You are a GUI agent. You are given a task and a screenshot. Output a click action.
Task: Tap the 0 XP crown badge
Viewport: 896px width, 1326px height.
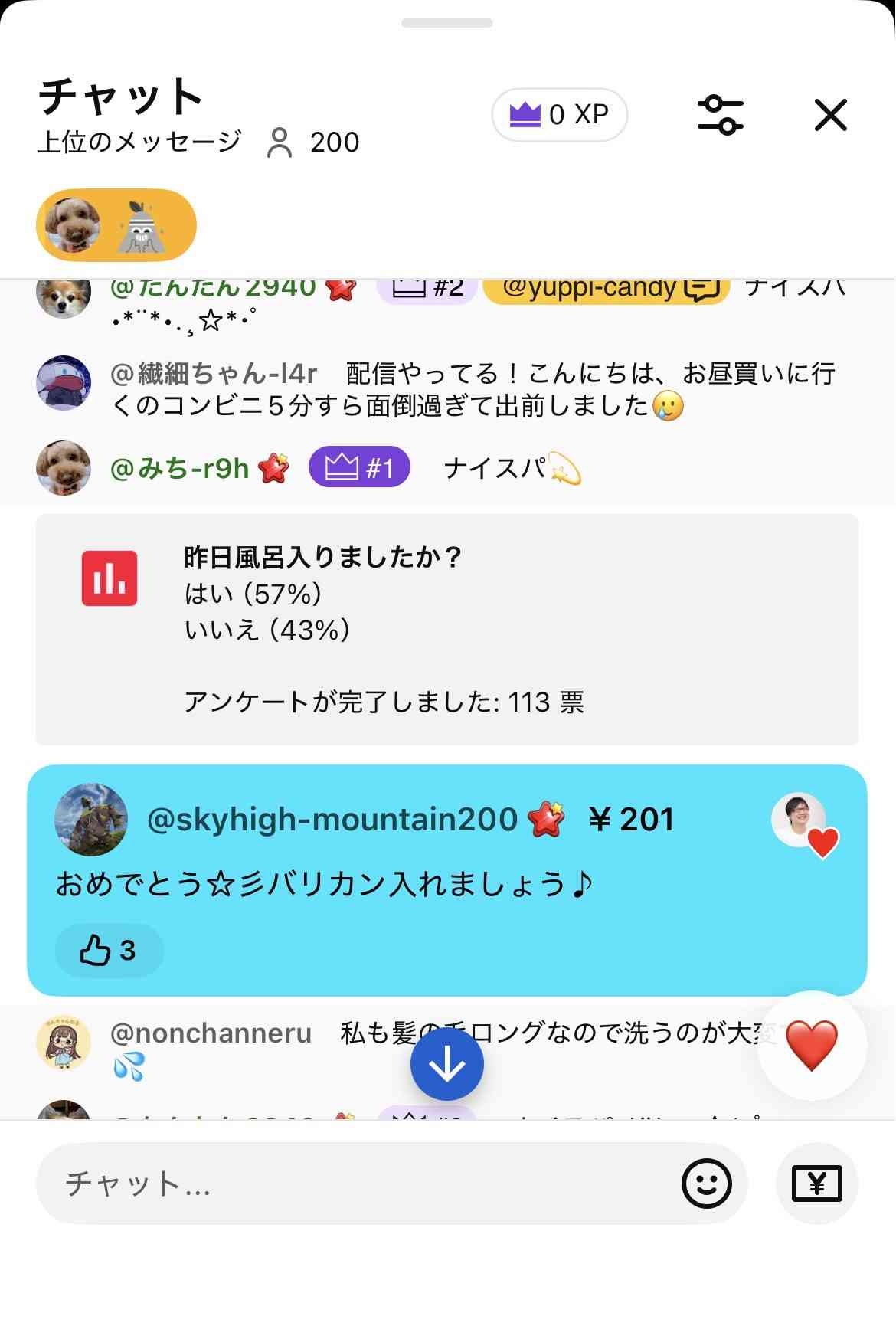(x=559, y=115)
